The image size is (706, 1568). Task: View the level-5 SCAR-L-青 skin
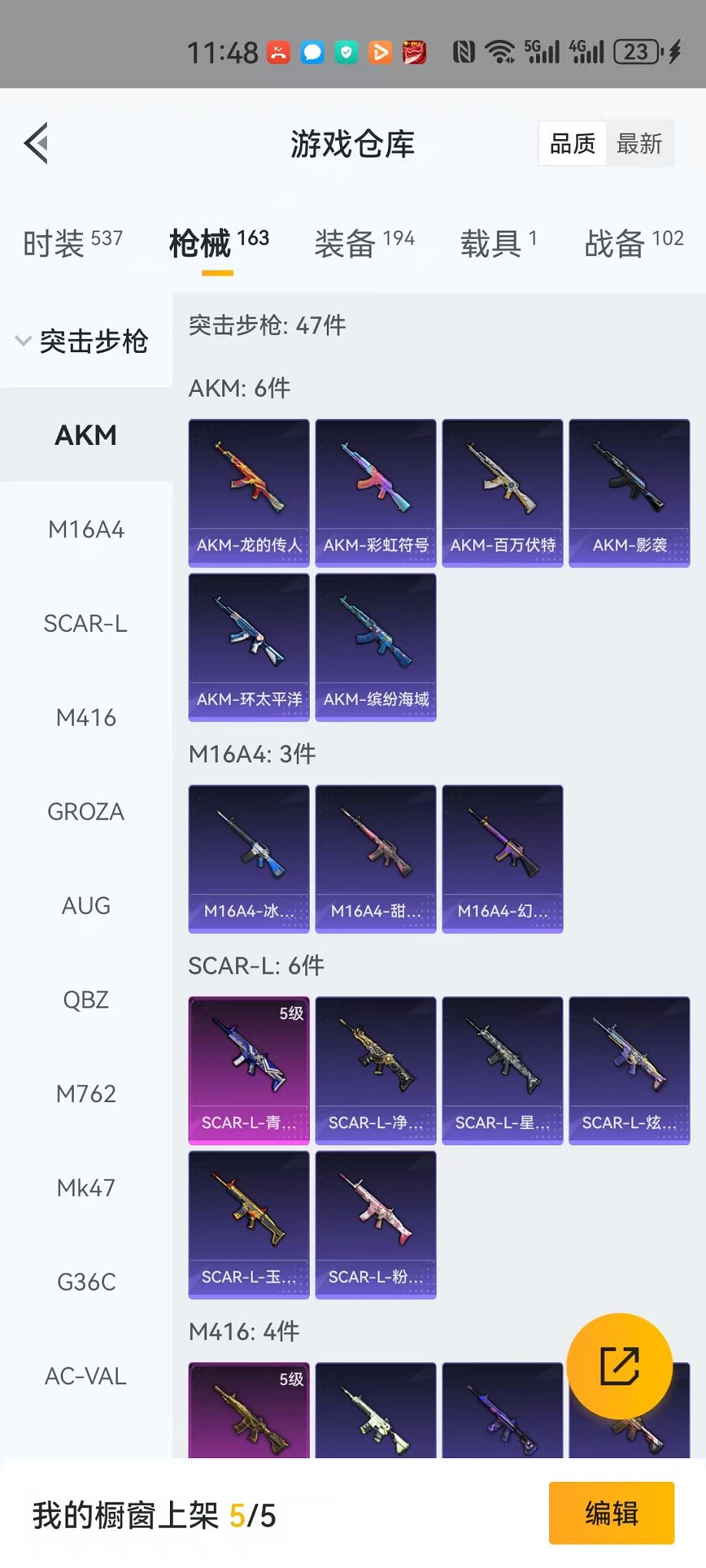[x=248, y=1070]
